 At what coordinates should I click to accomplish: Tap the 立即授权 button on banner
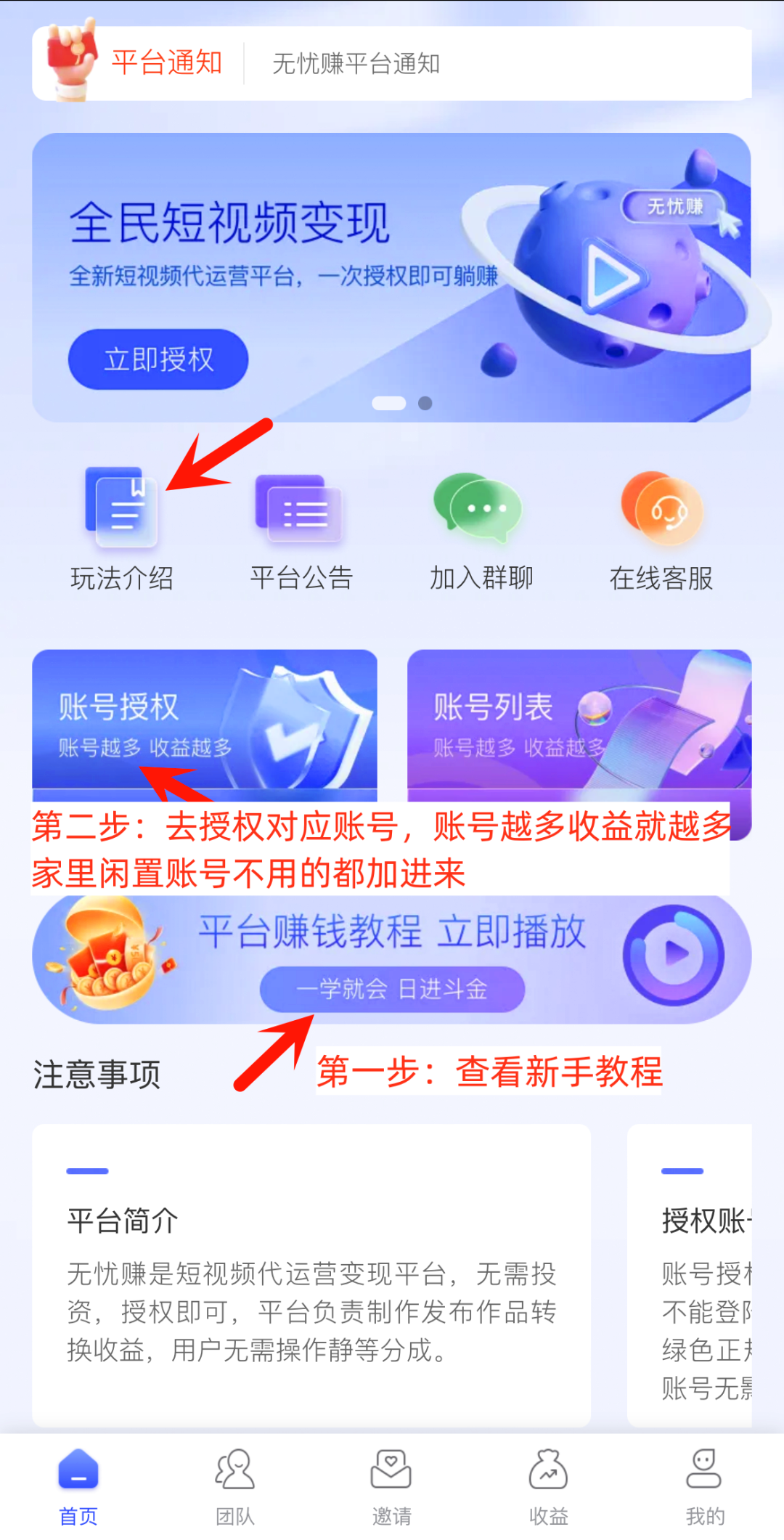(x=158, y=359)
